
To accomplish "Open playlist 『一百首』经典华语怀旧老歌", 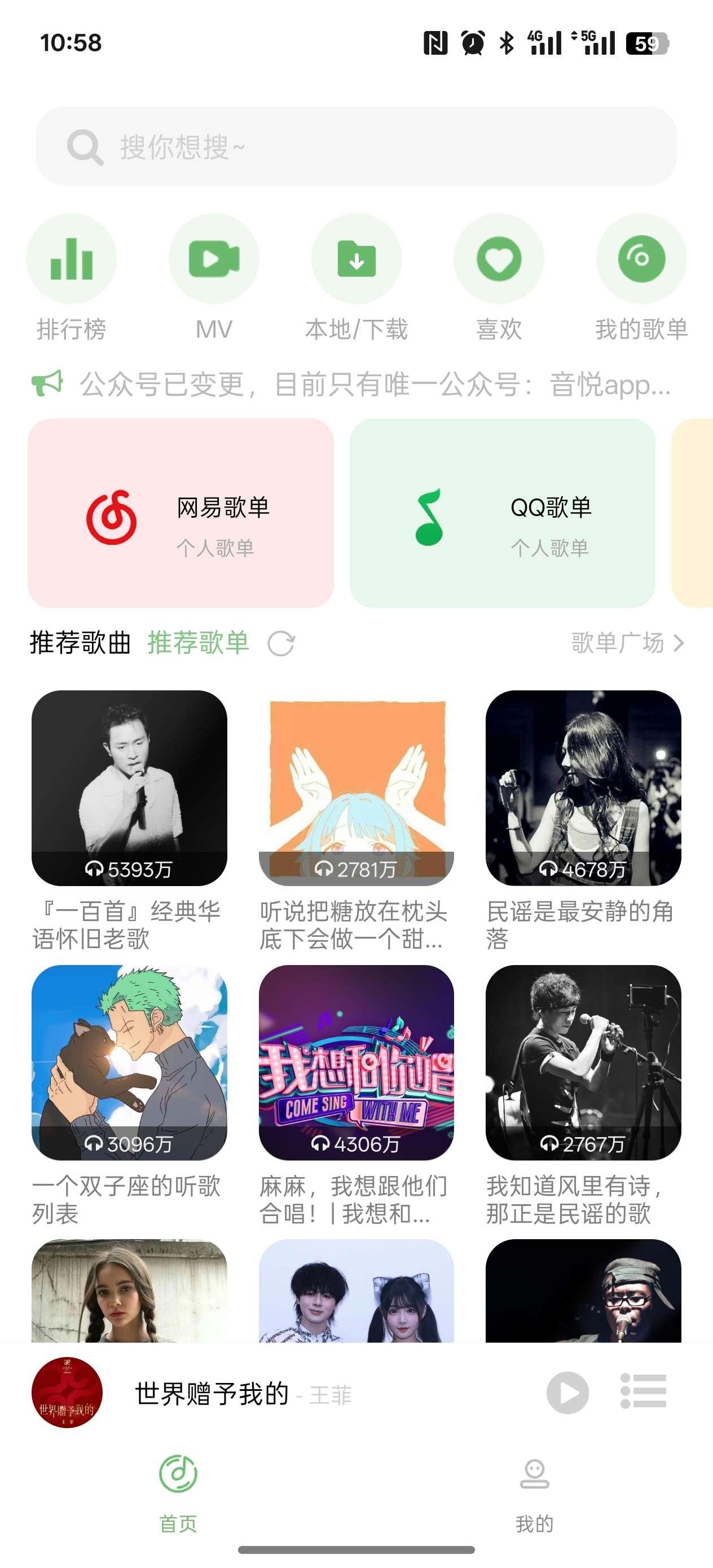I will point(129,787).
